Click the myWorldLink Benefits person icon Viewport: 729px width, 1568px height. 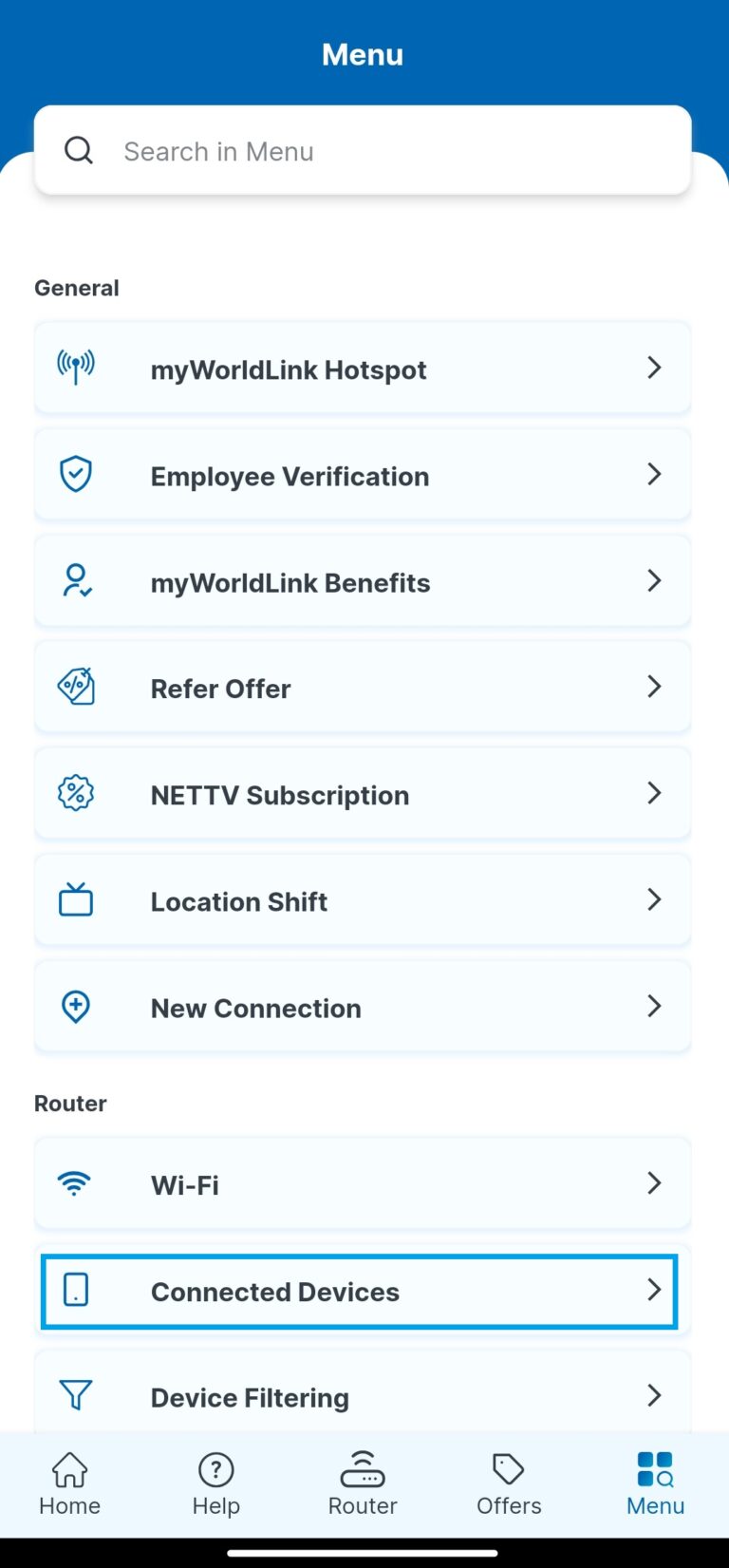(75, 579)
